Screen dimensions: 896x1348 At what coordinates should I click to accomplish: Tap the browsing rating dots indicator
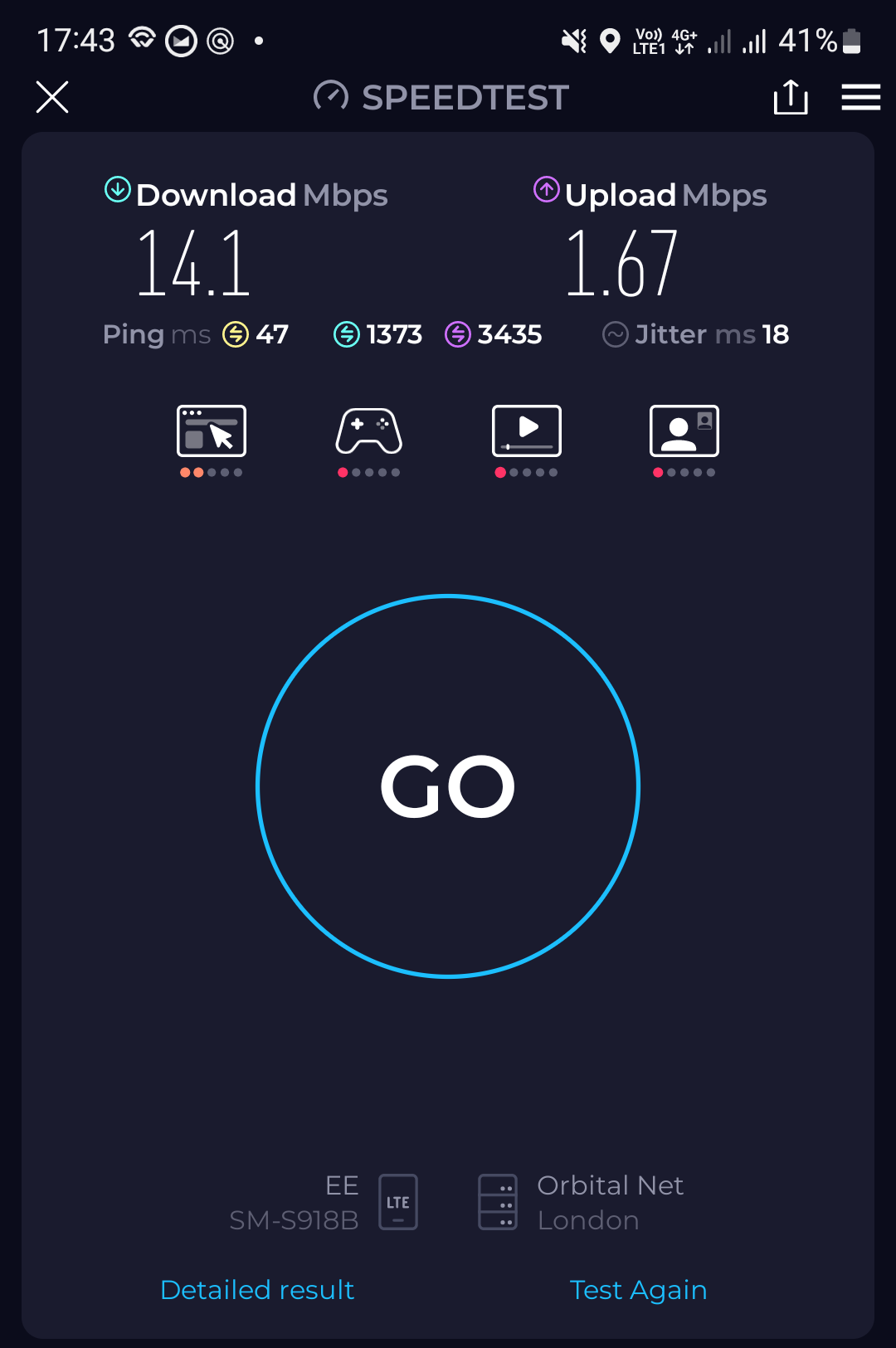pyautogui.click(x=211, y=472)
